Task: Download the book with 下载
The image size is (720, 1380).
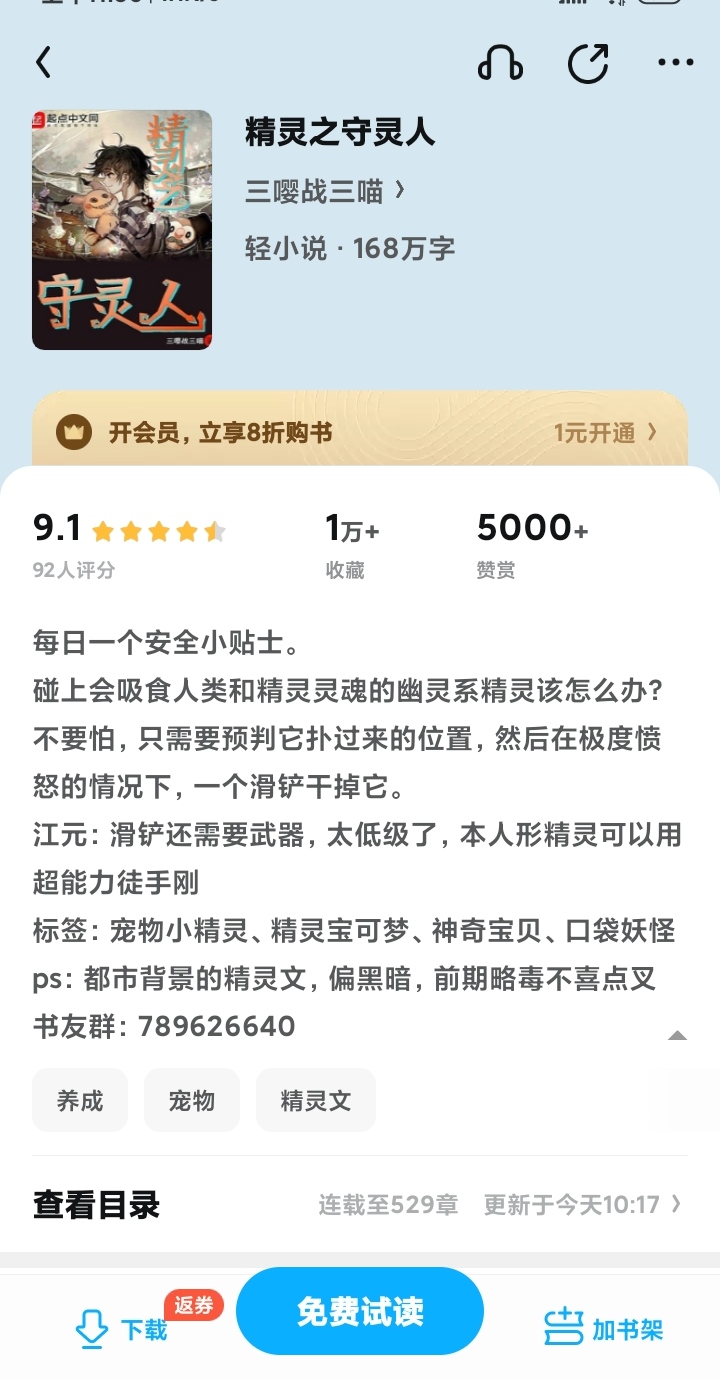Action: tap(122, 1329)
